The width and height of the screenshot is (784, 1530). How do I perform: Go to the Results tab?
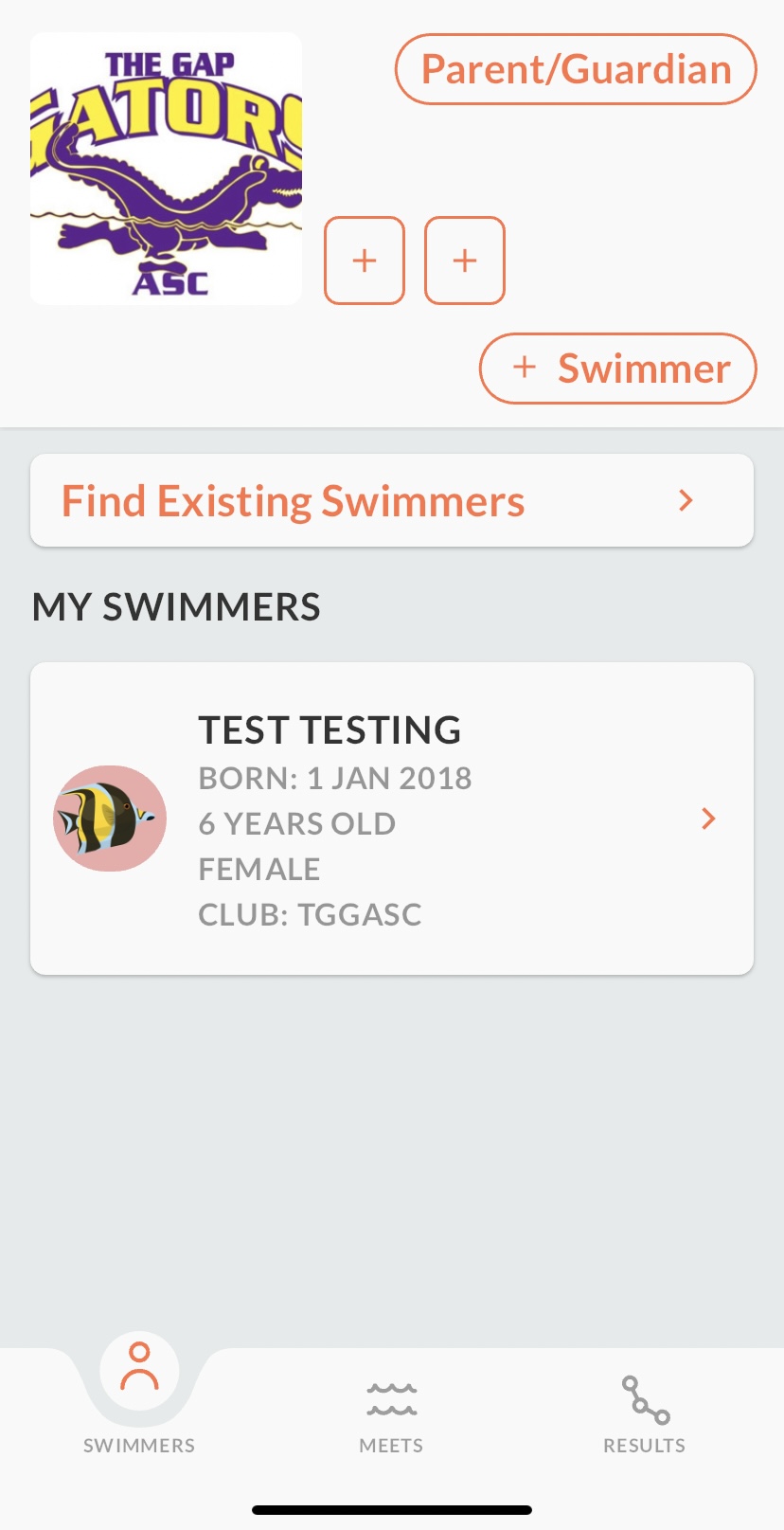(x=644, y=1413)
